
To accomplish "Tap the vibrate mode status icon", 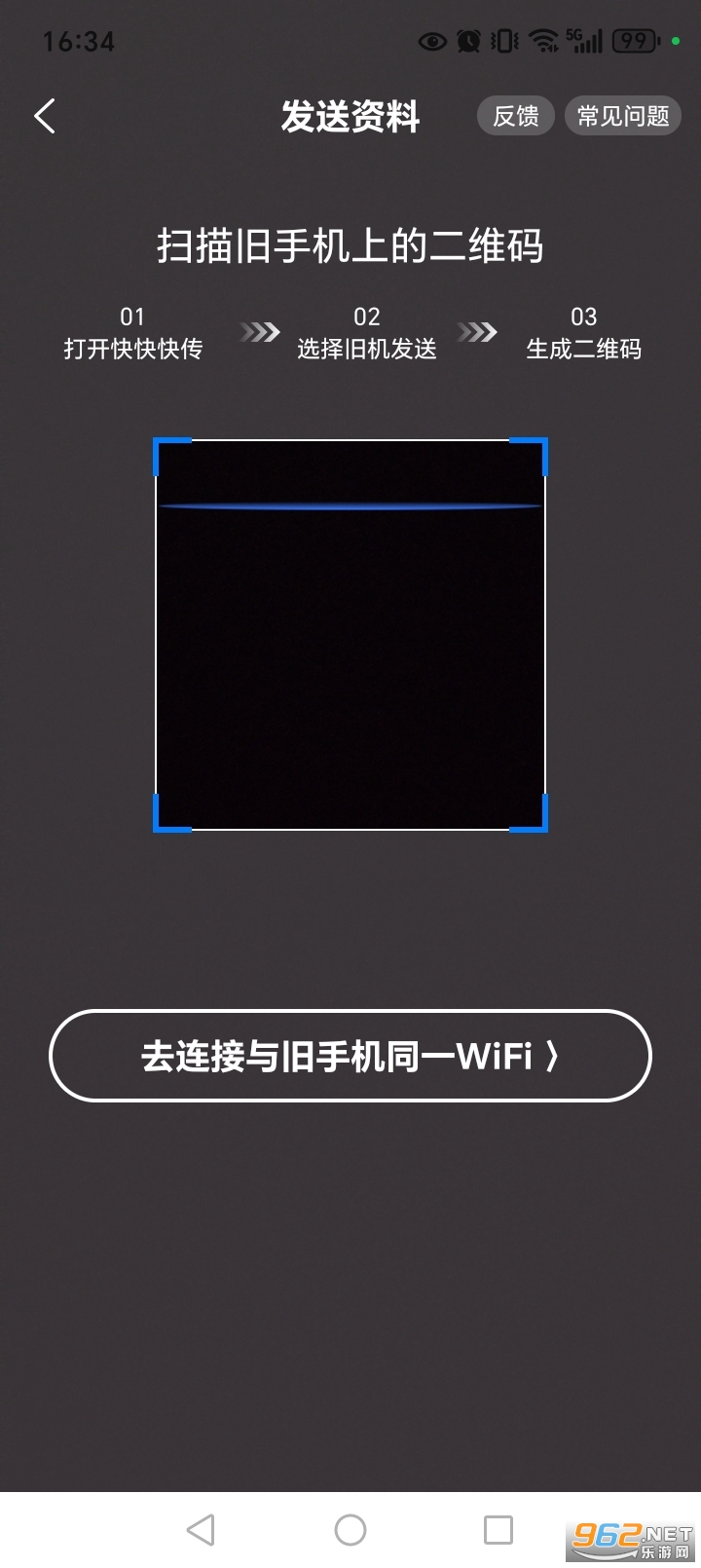I will click(x=501, y=41).
